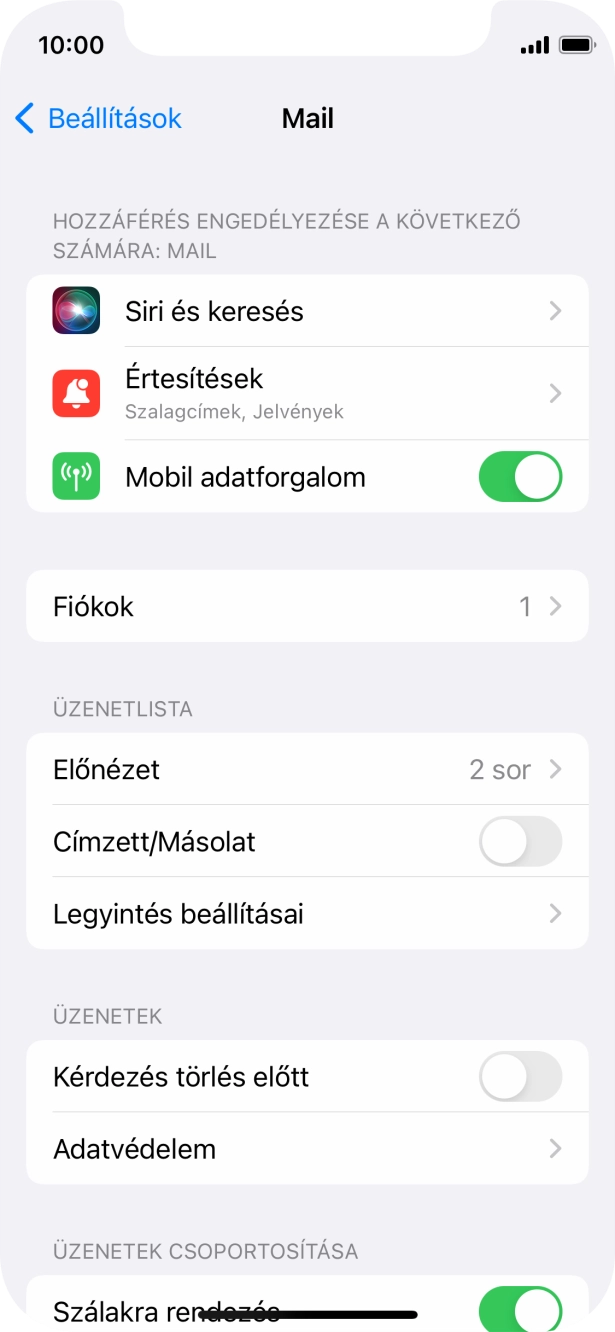Open Értesítések settings
615x1332 pixels.
coord(306,393)
